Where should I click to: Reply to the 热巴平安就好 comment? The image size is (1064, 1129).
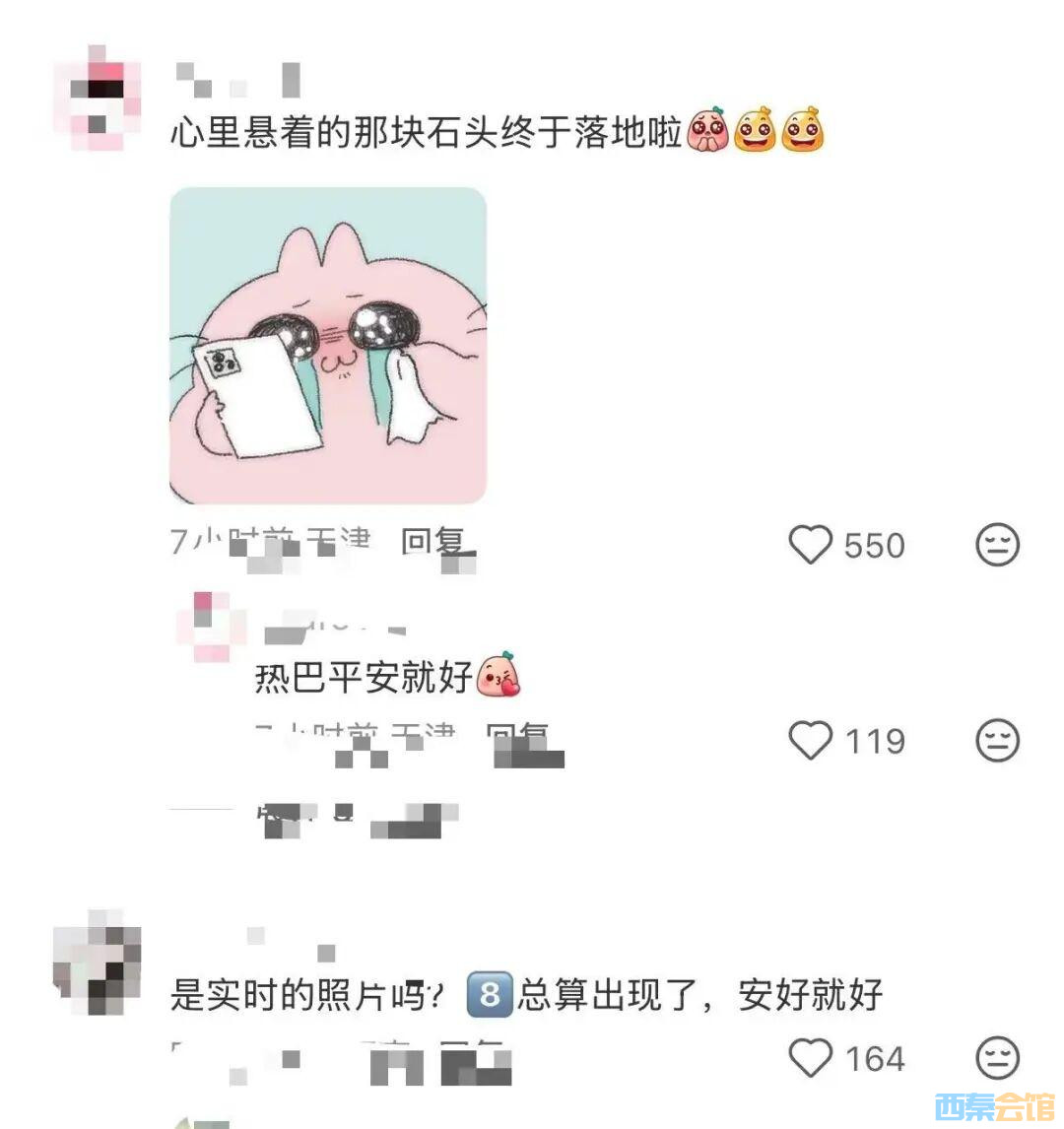pyautogui.click(x=519, y=736)
